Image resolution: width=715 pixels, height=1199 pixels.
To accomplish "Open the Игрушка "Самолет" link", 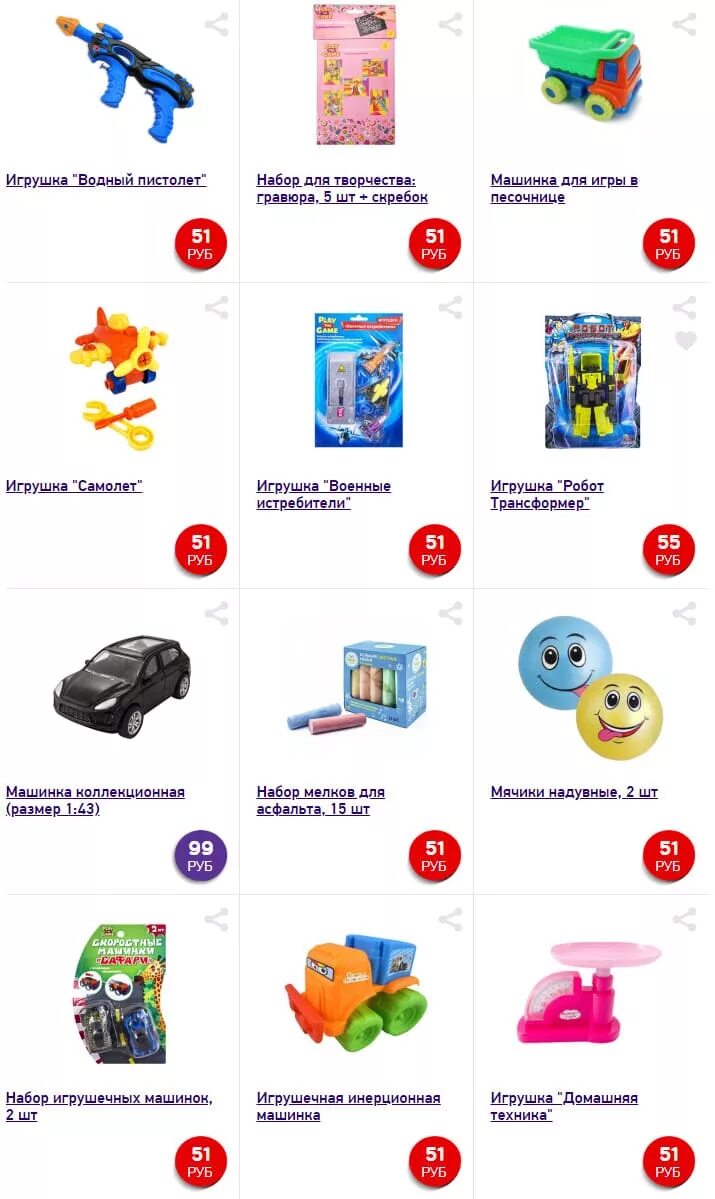I will point(74,487).
